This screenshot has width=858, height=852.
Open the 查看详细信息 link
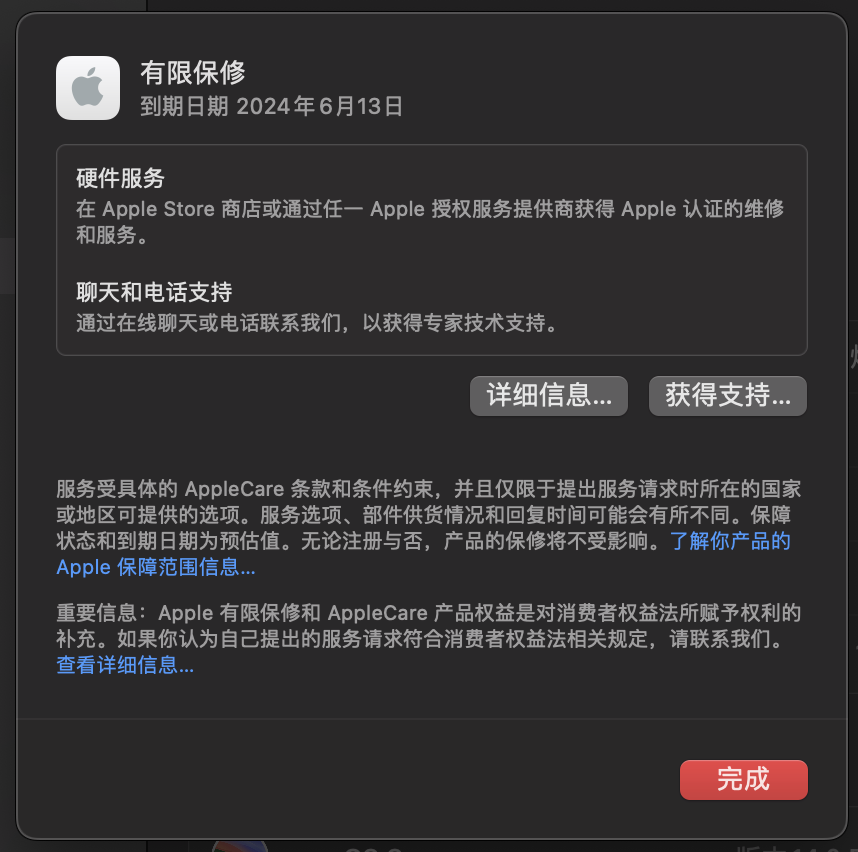click(125, 665)
